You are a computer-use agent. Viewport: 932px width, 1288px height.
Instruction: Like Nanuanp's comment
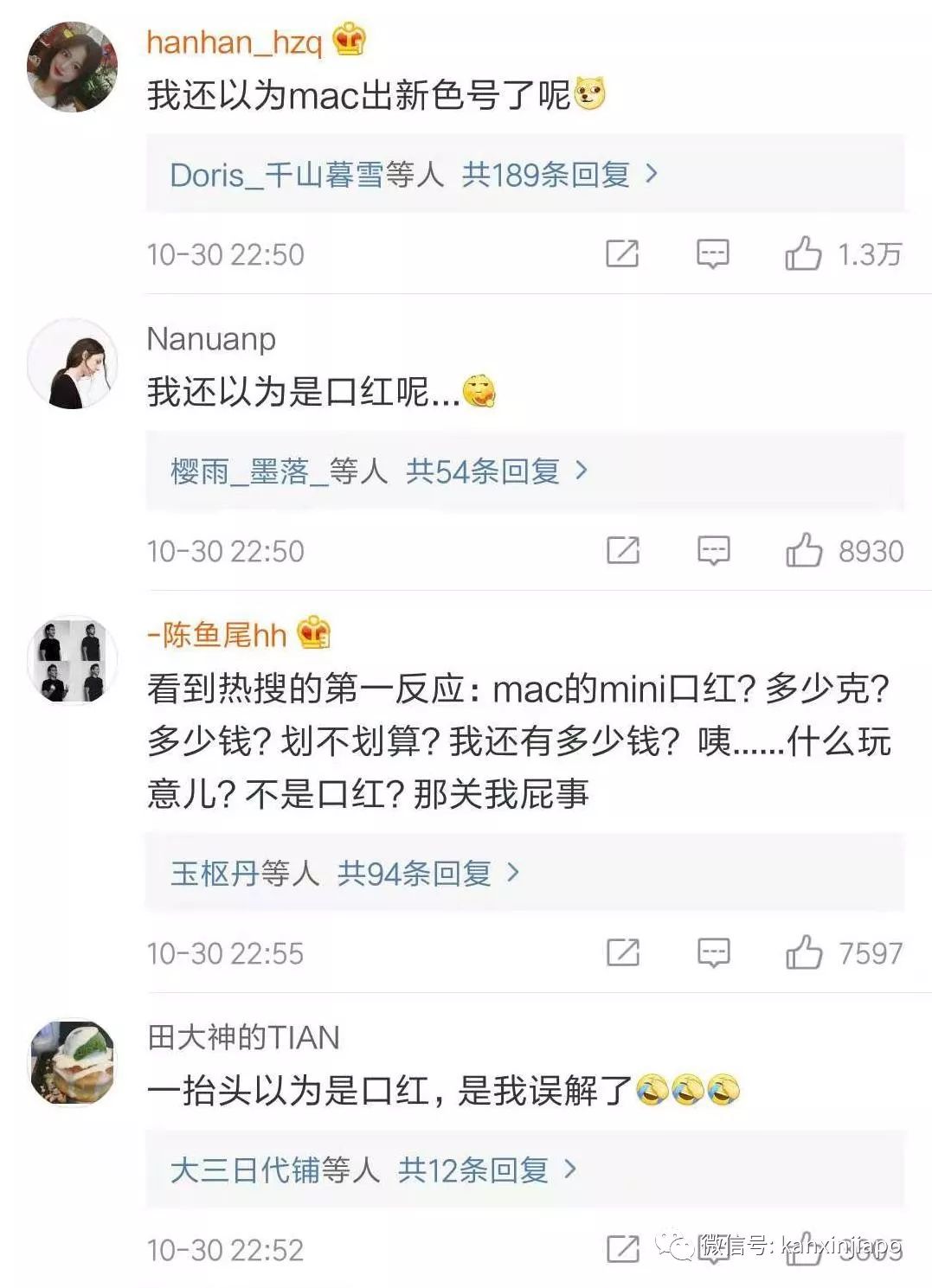[x=804, y=551]
